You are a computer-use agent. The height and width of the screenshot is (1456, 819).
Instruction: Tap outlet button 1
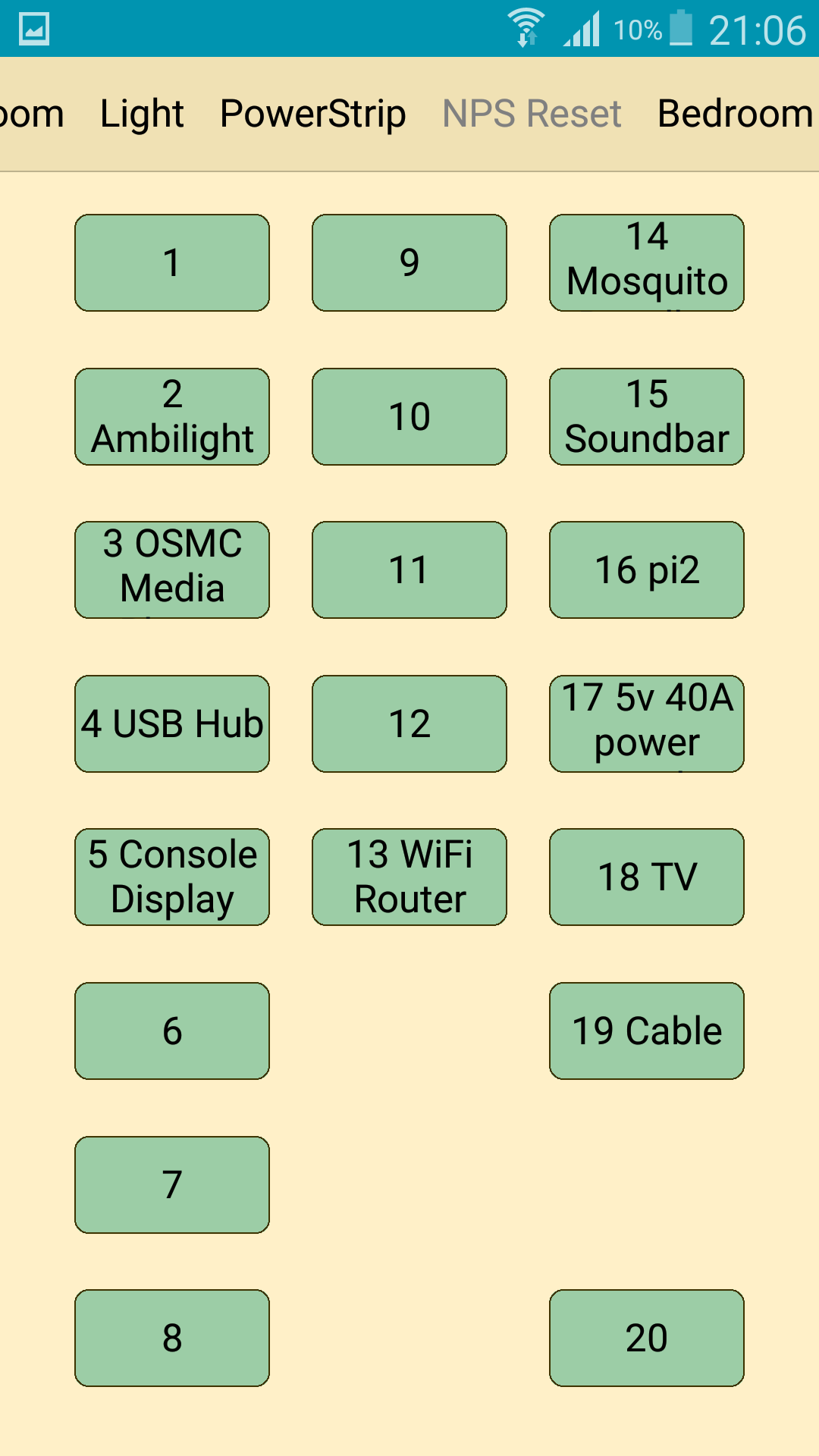click(172, 262)
